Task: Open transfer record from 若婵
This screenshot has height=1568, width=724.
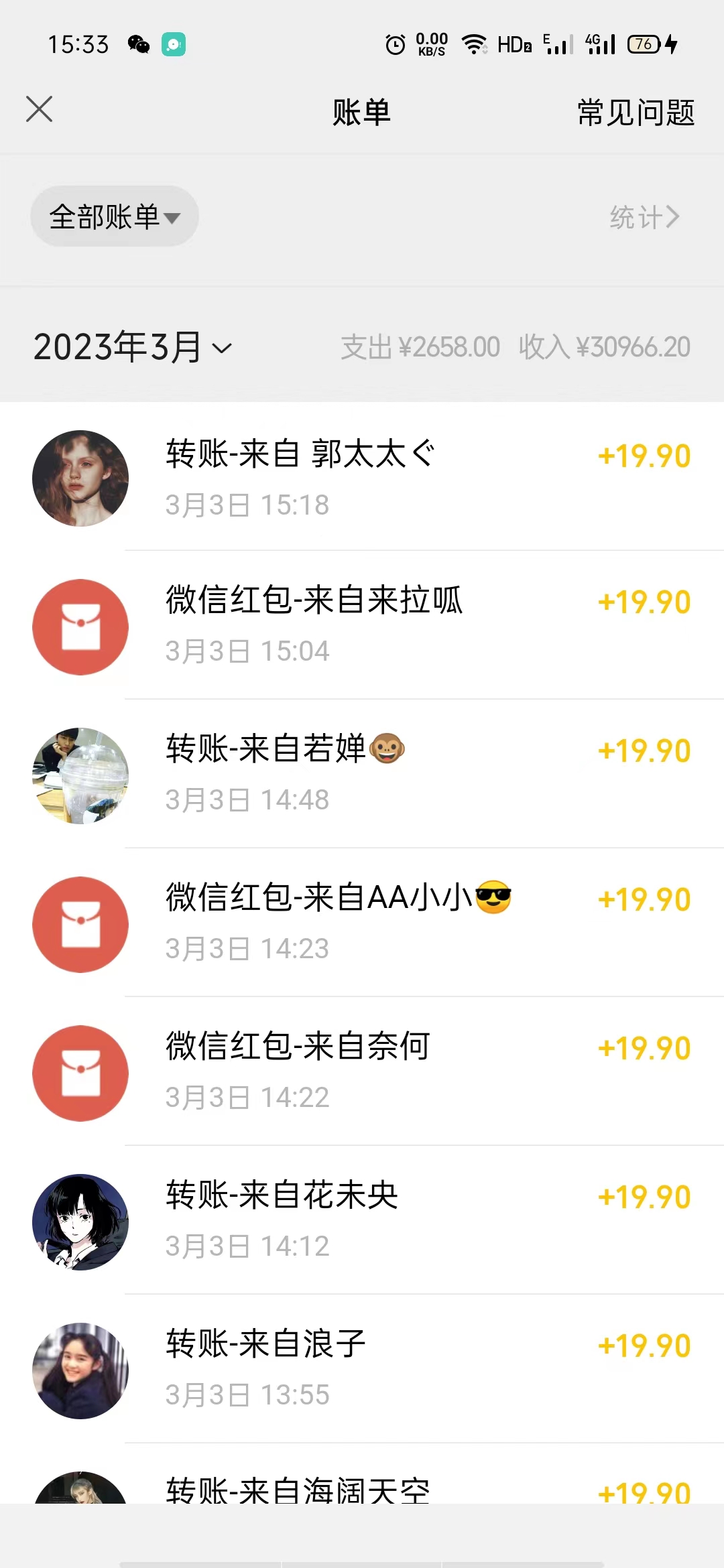Action: point(362,774)
